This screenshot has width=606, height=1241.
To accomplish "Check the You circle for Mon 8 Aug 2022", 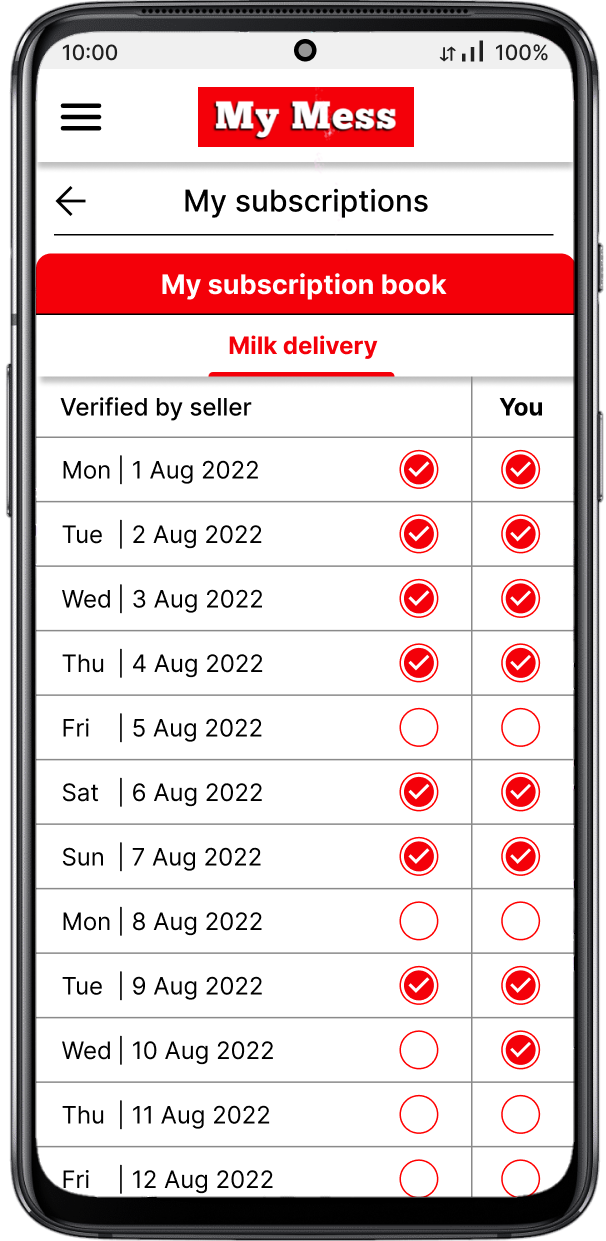I will [520, 921].
